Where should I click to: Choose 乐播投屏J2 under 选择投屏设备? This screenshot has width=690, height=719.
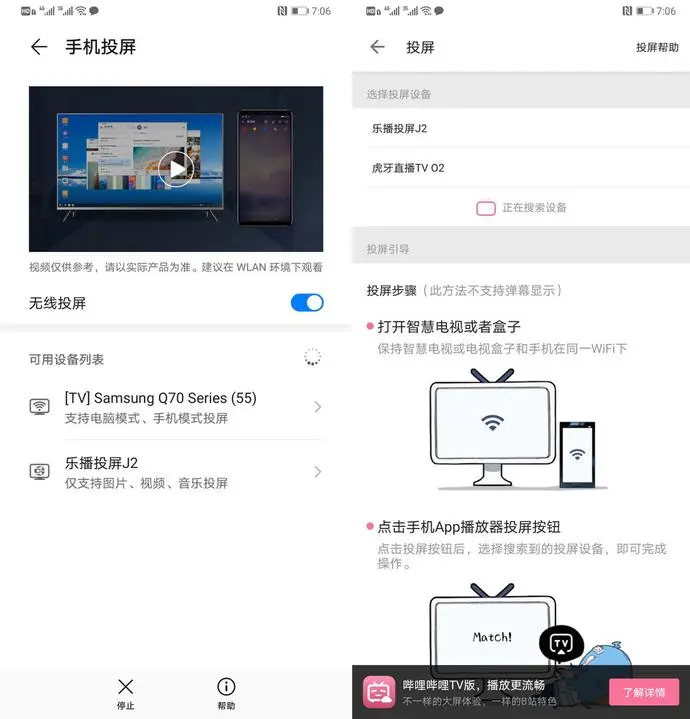400,128
